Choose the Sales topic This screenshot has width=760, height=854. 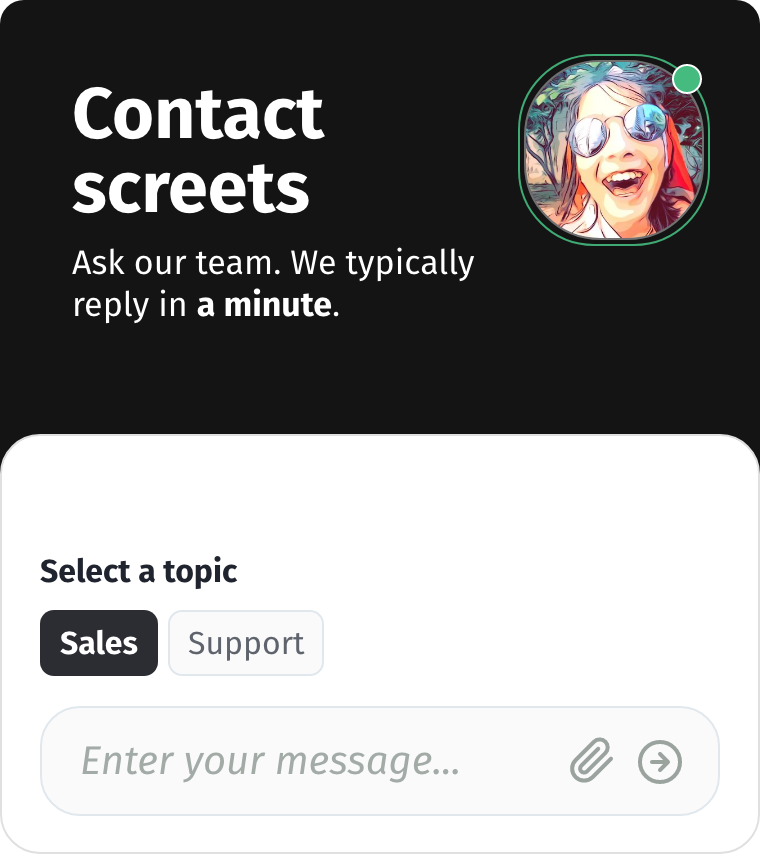99,643
